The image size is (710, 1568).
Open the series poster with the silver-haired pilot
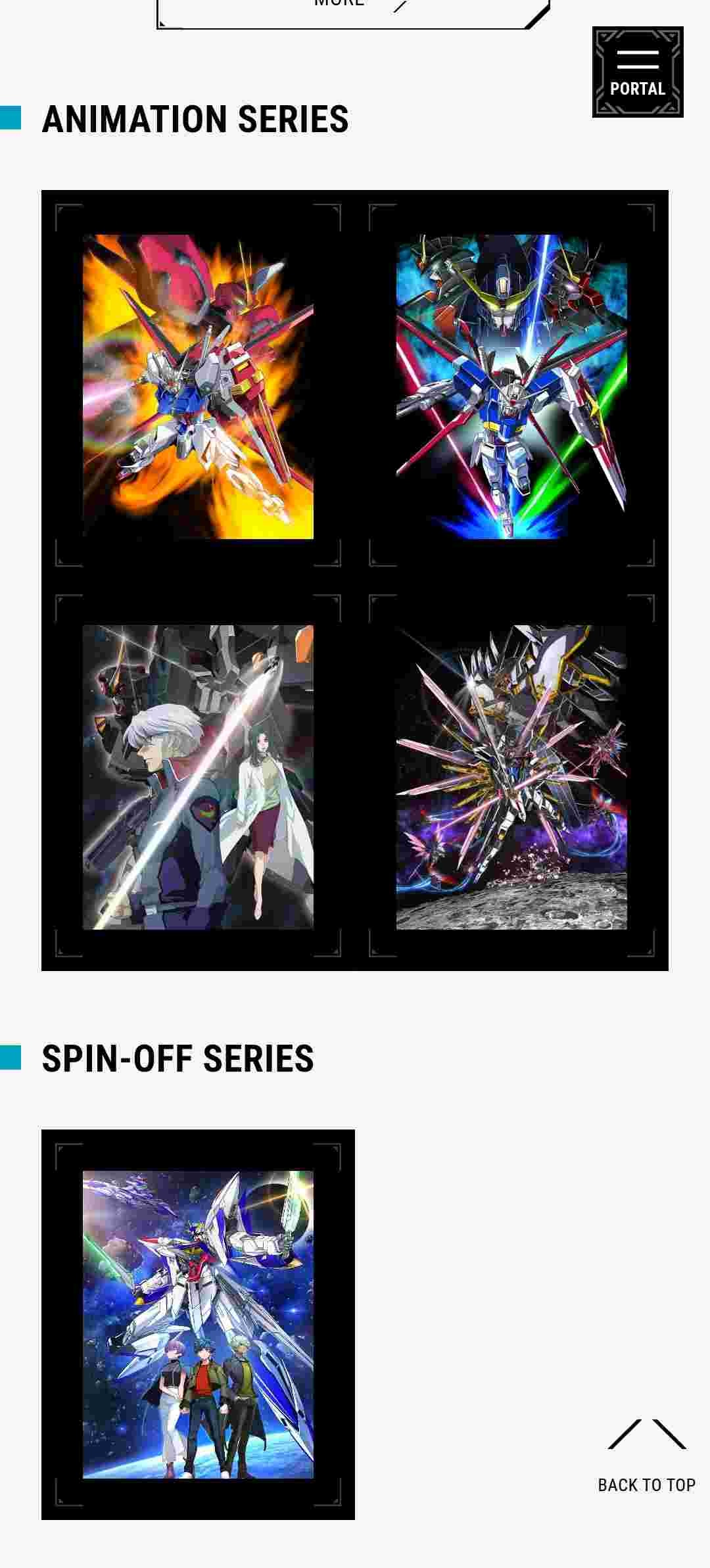(198, 777)
